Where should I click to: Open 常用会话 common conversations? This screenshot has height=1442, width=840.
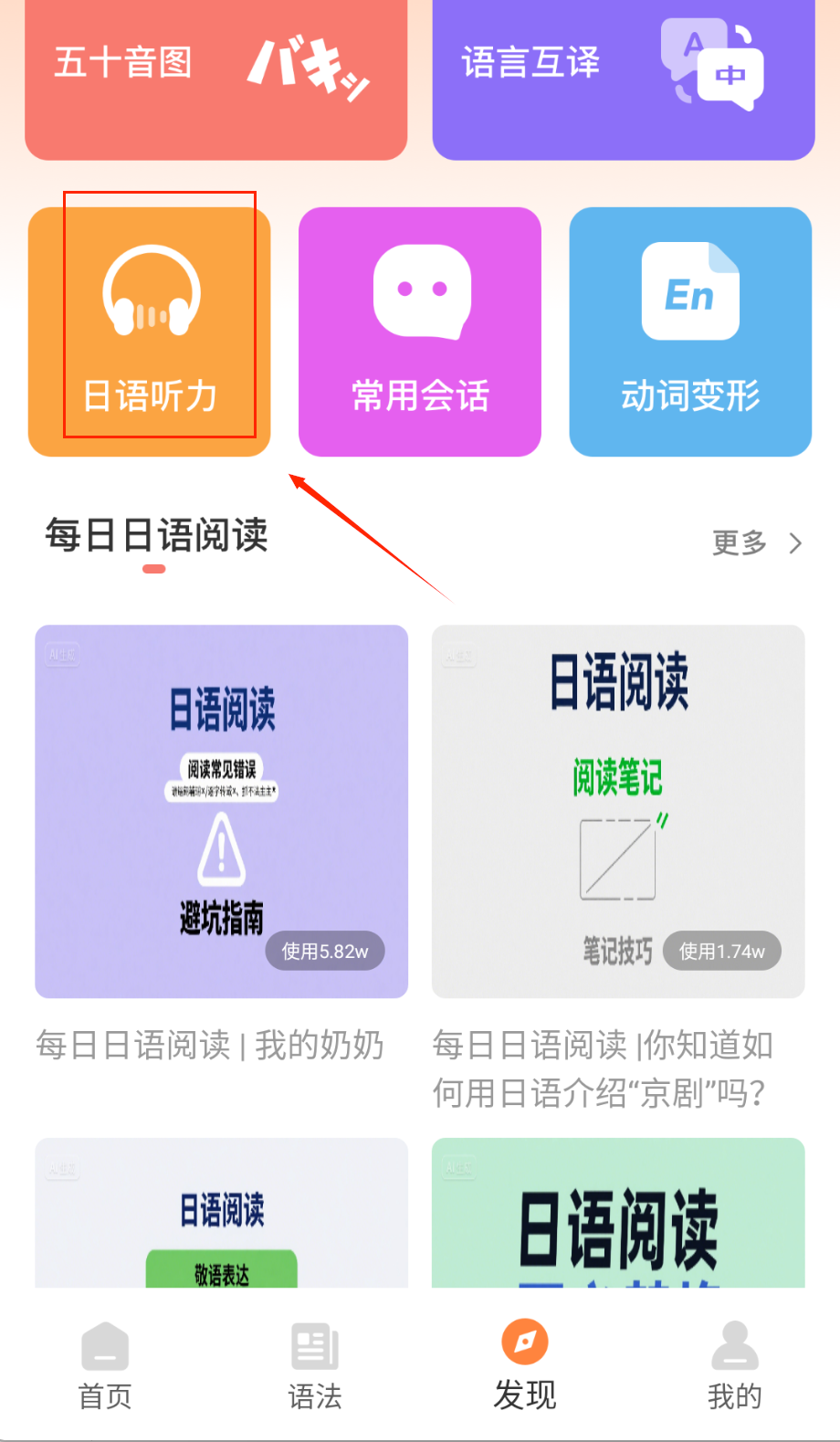click(420, 332)
